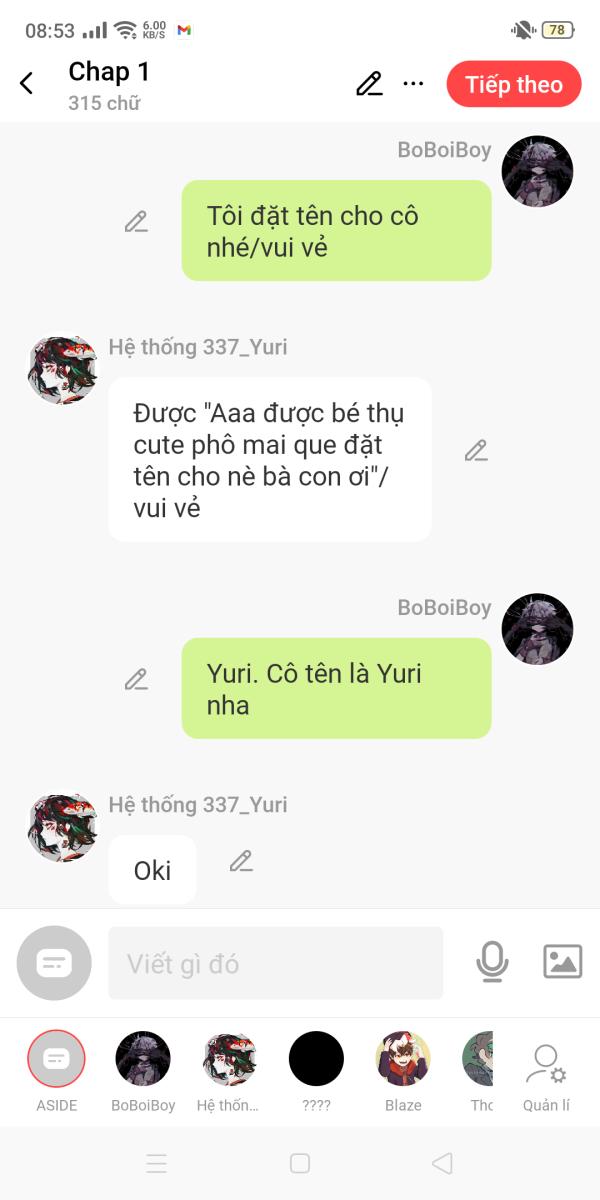The height and width of the screenshot is (1200, 600).
Task: Open the three-dot overflow menu
Action: coord(413,84)
